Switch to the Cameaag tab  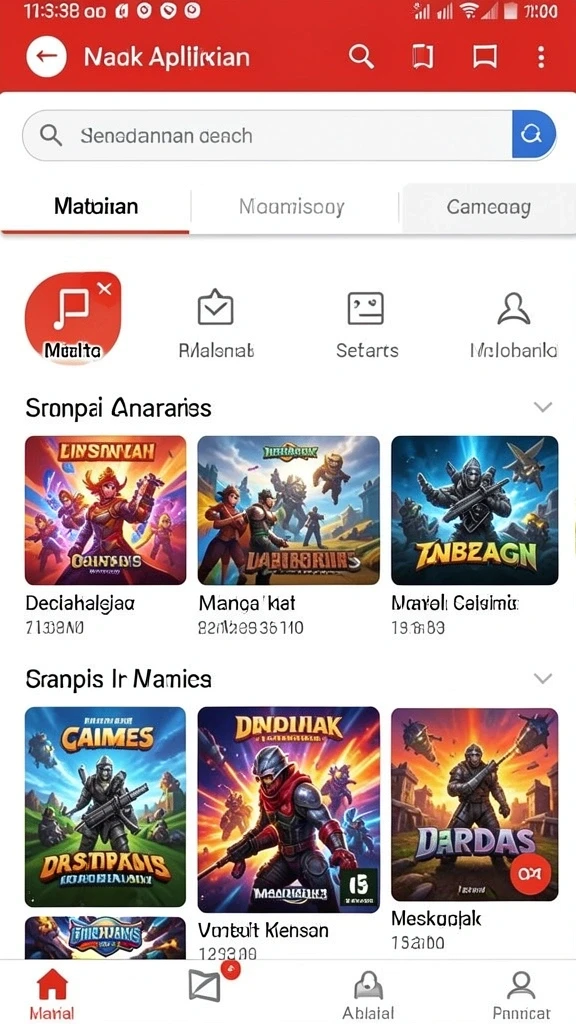click(x=488, y=208)
